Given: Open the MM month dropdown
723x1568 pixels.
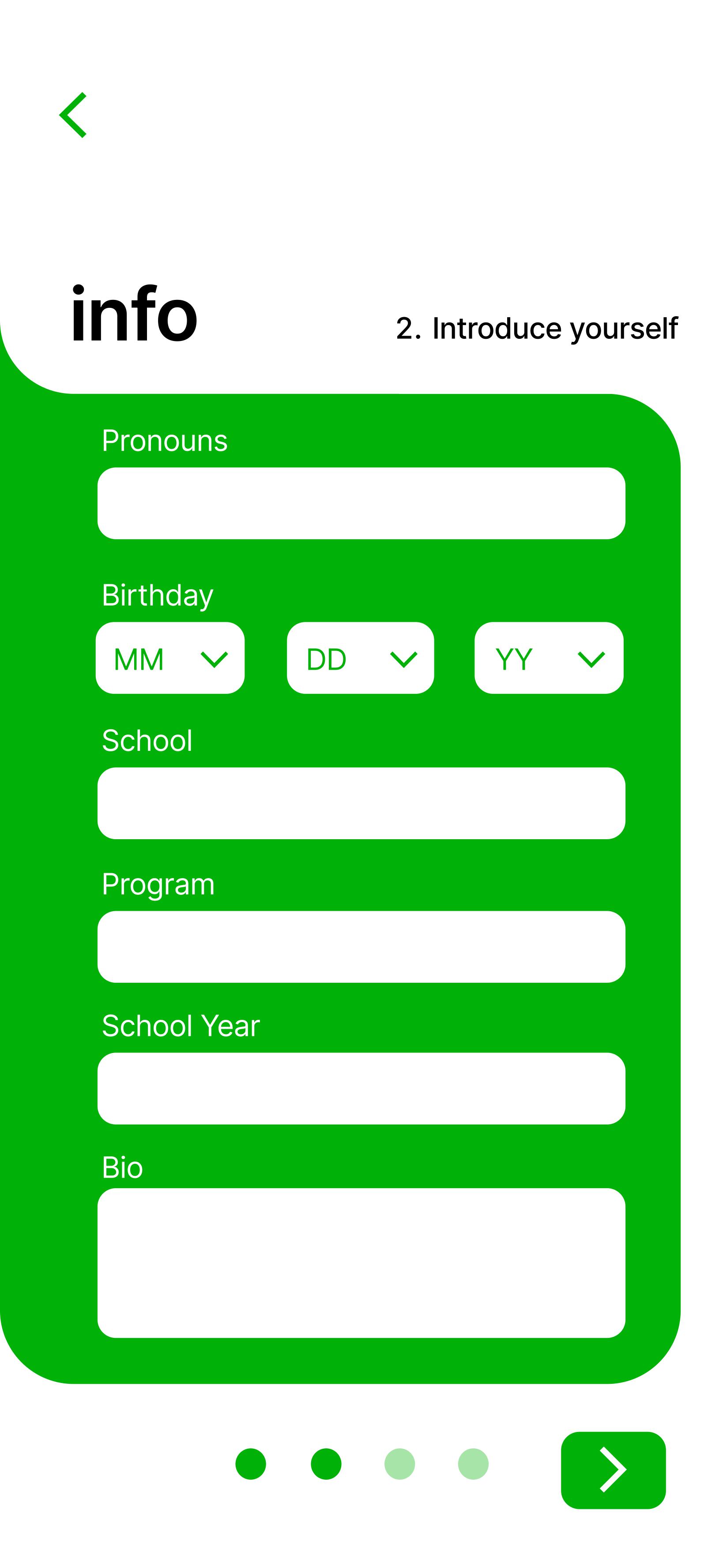Looking at the screenshot, I should coord(170,658).
